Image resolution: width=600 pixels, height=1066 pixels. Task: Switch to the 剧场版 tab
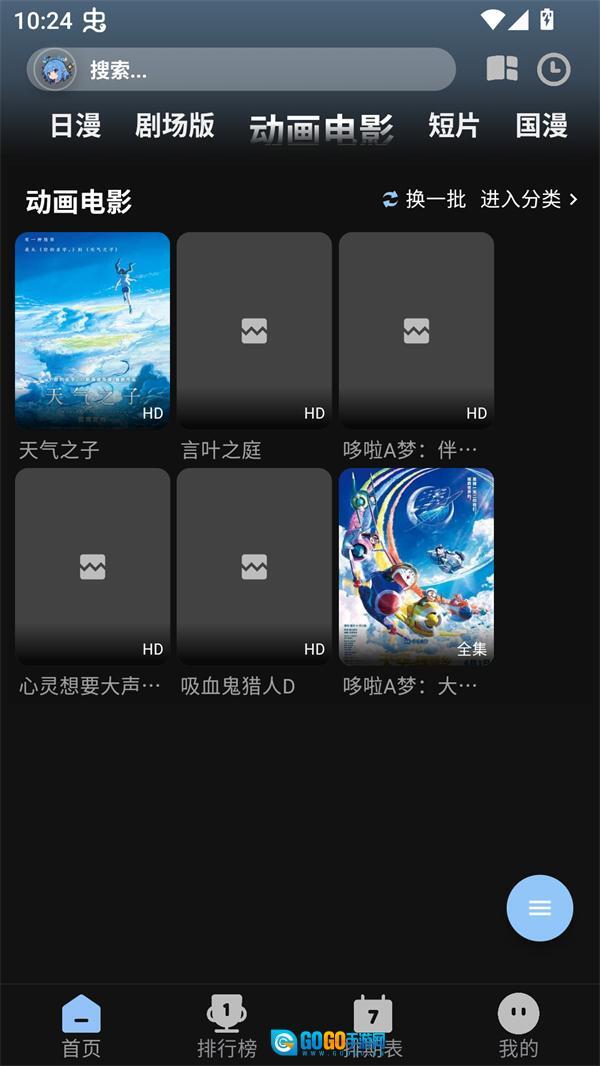(x=175, y=125)
